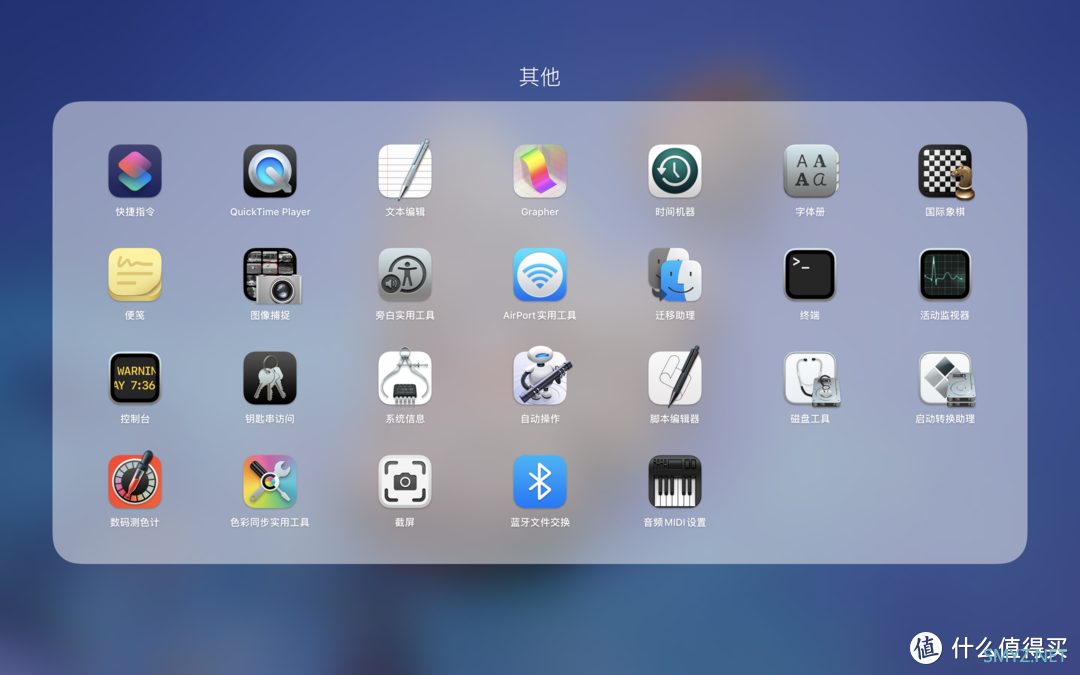
Task: Open 磁盘工具 Disk Utility
Action: [810, 378]
